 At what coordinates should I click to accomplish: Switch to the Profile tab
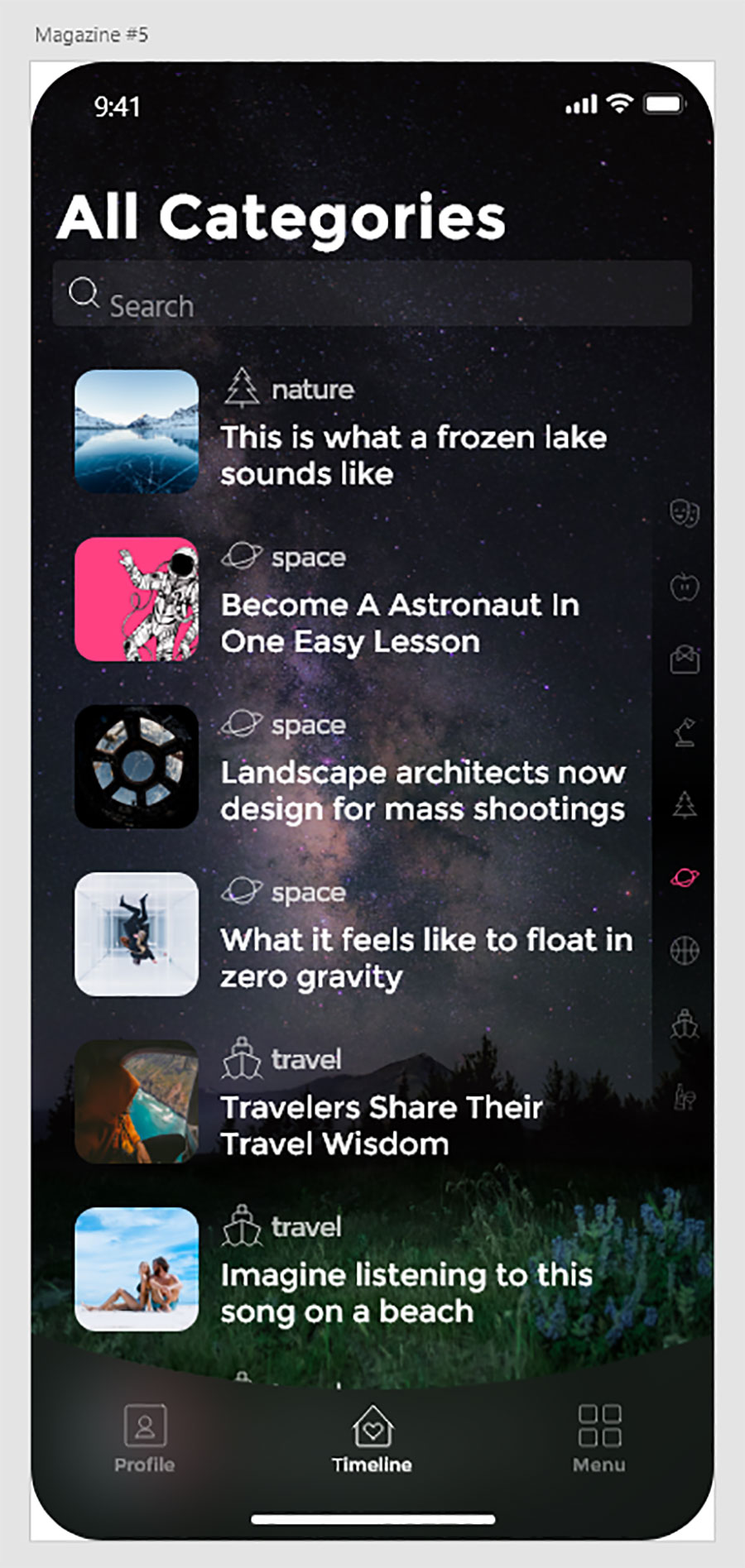145,1438
